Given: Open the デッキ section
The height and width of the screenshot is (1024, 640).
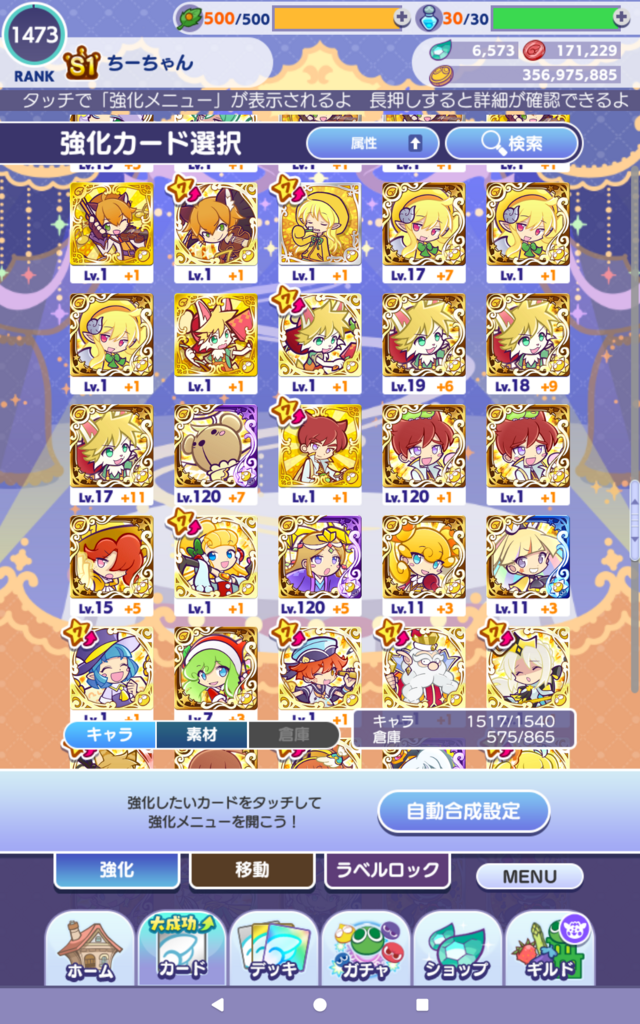Looking at the screenshot, I should (274, 948).
